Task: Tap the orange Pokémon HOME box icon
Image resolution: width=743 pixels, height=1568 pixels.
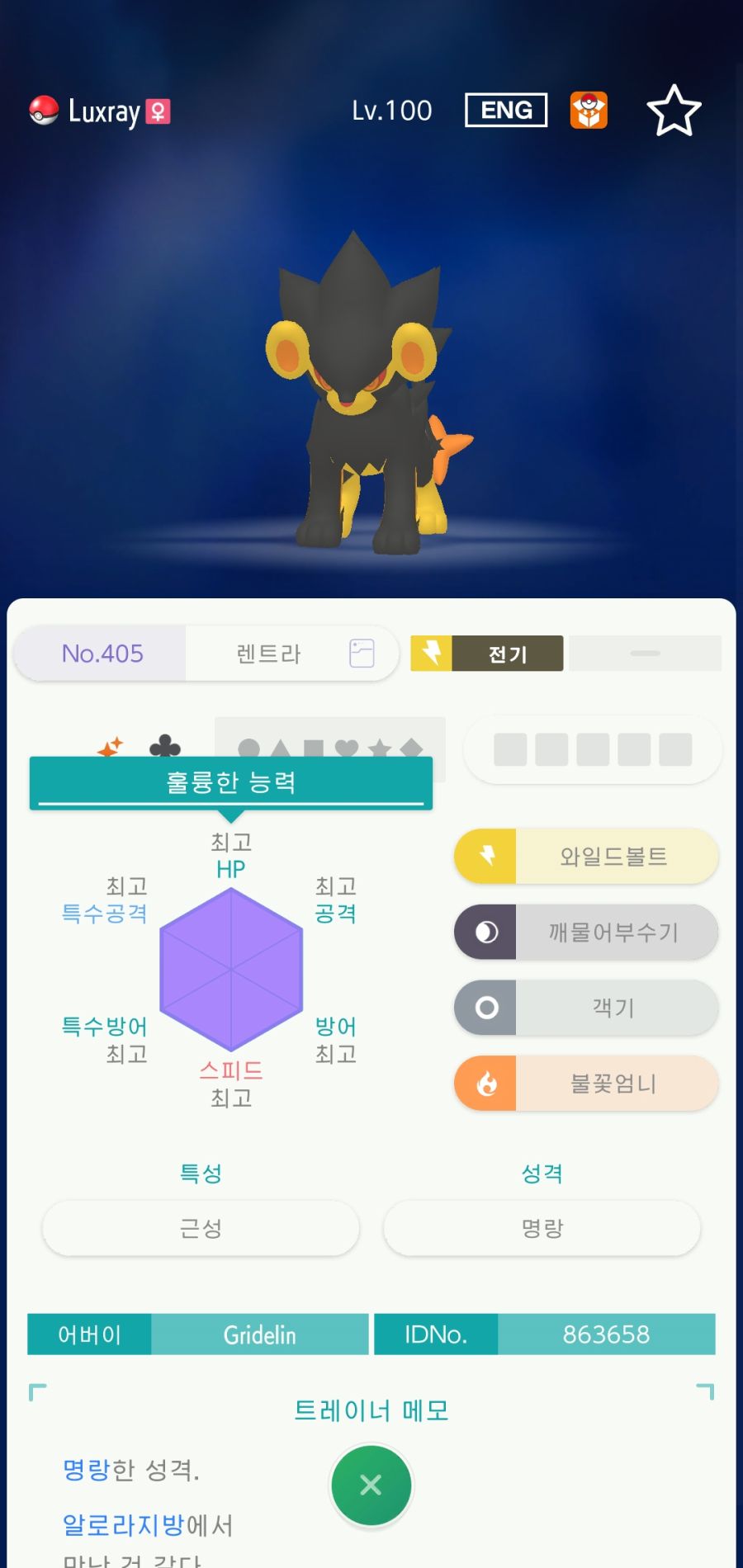Action: point(589,111)
